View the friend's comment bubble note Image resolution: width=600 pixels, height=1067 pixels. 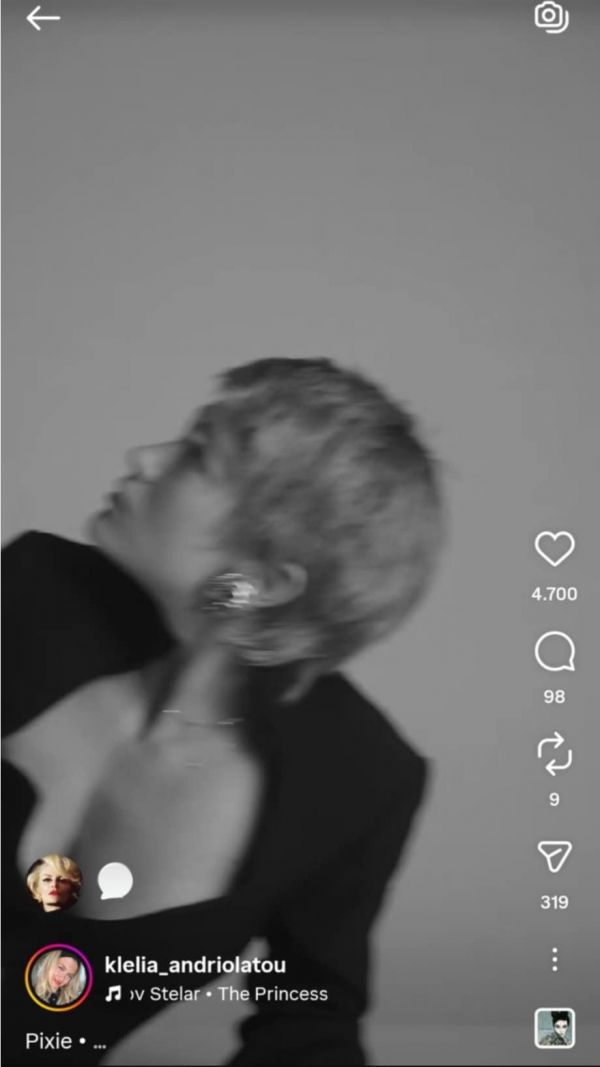click(115, 881)
